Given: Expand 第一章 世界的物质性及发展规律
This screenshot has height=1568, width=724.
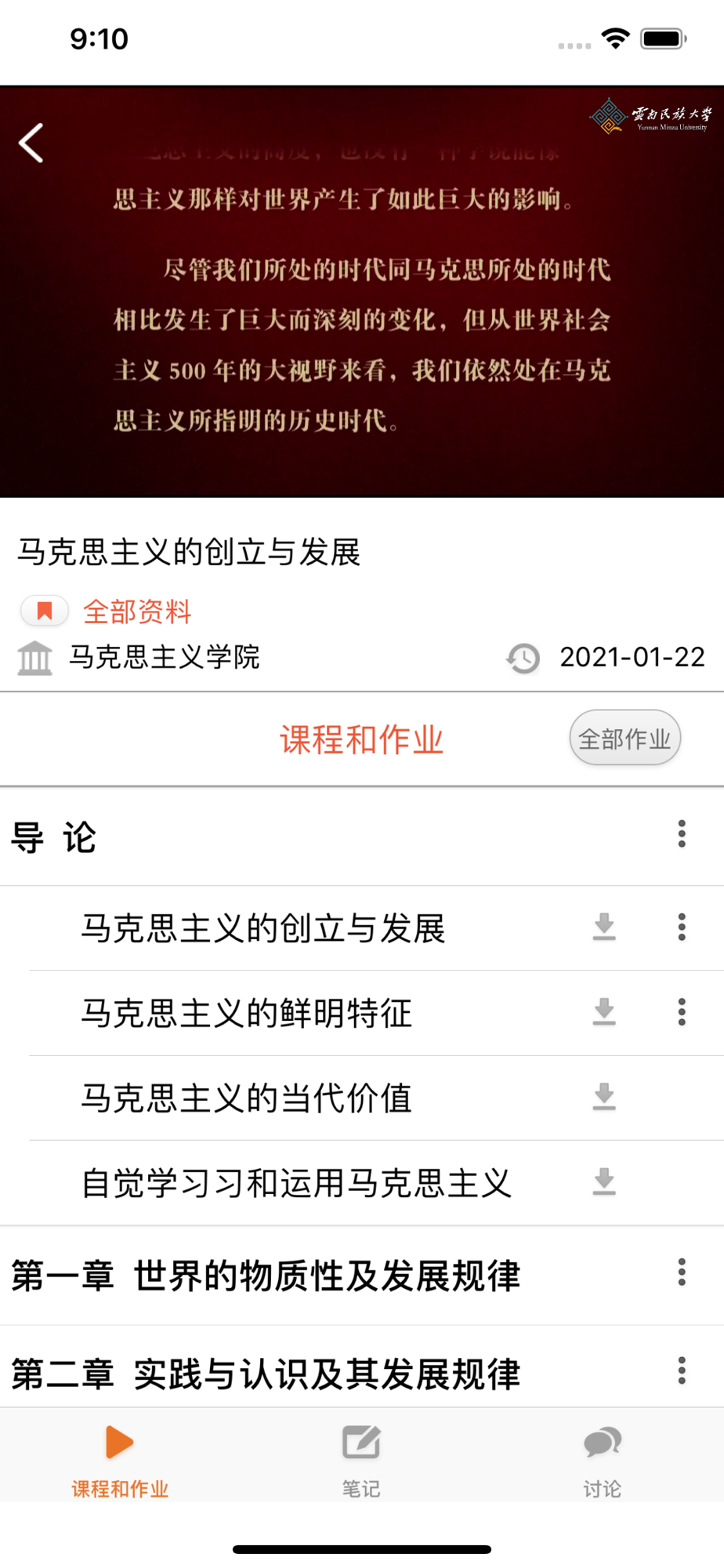Looking at the screenshot, I should point(266,1276).
